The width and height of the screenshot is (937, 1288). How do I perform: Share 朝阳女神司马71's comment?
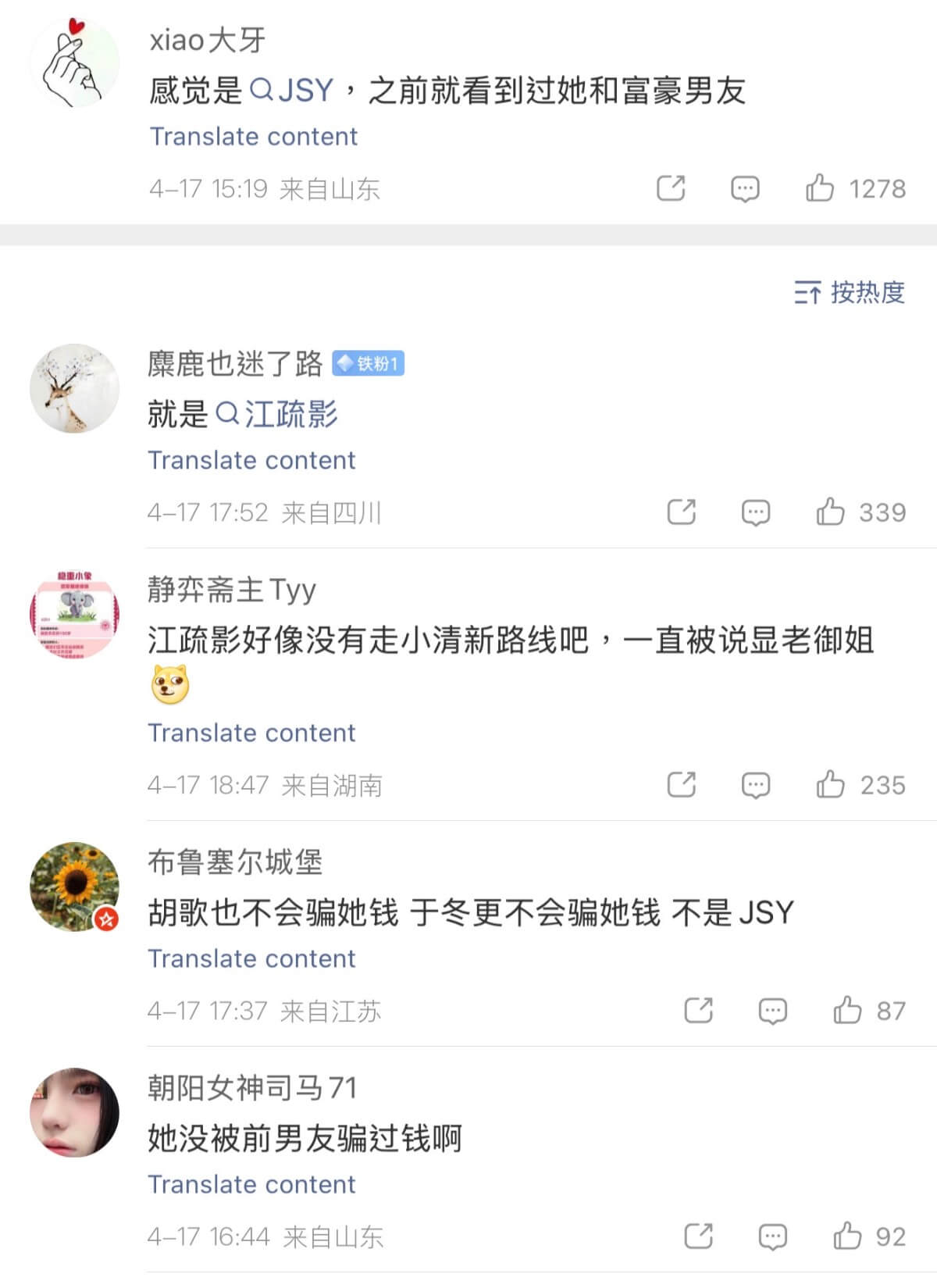click(698, 1236)
